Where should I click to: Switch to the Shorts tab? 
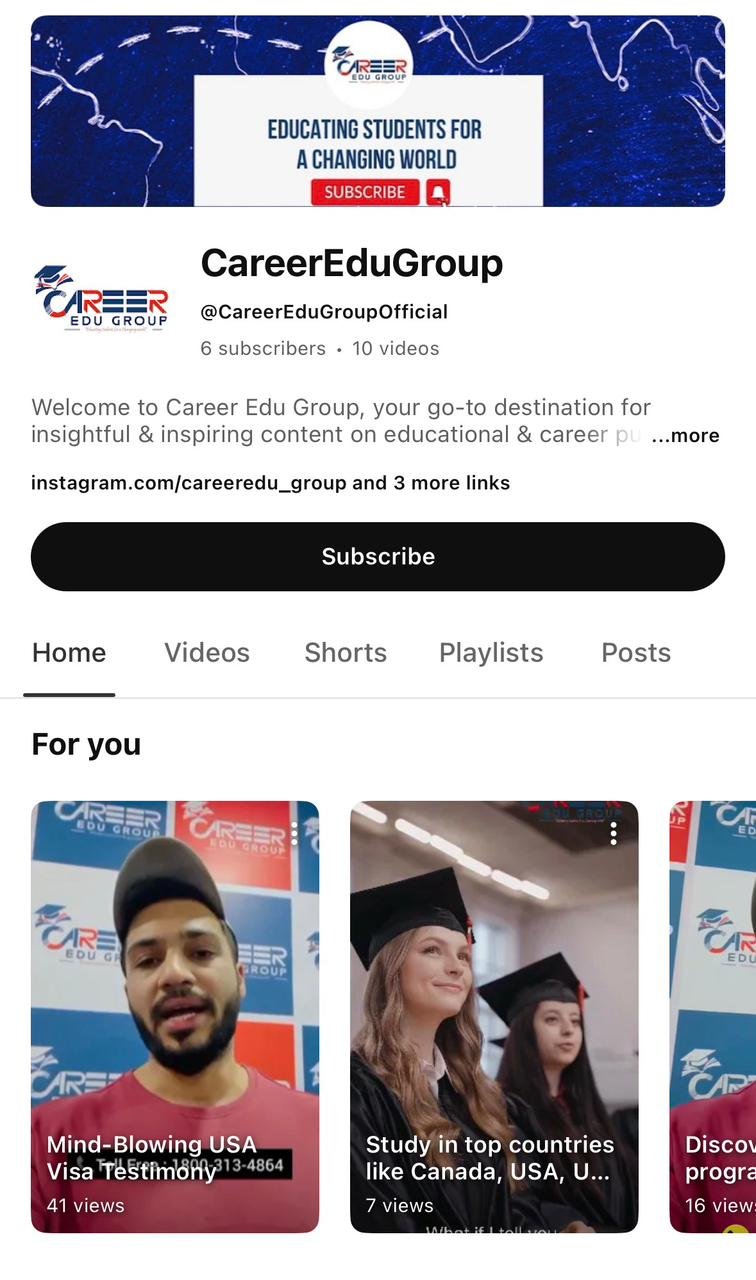click(x=345, y=653)
